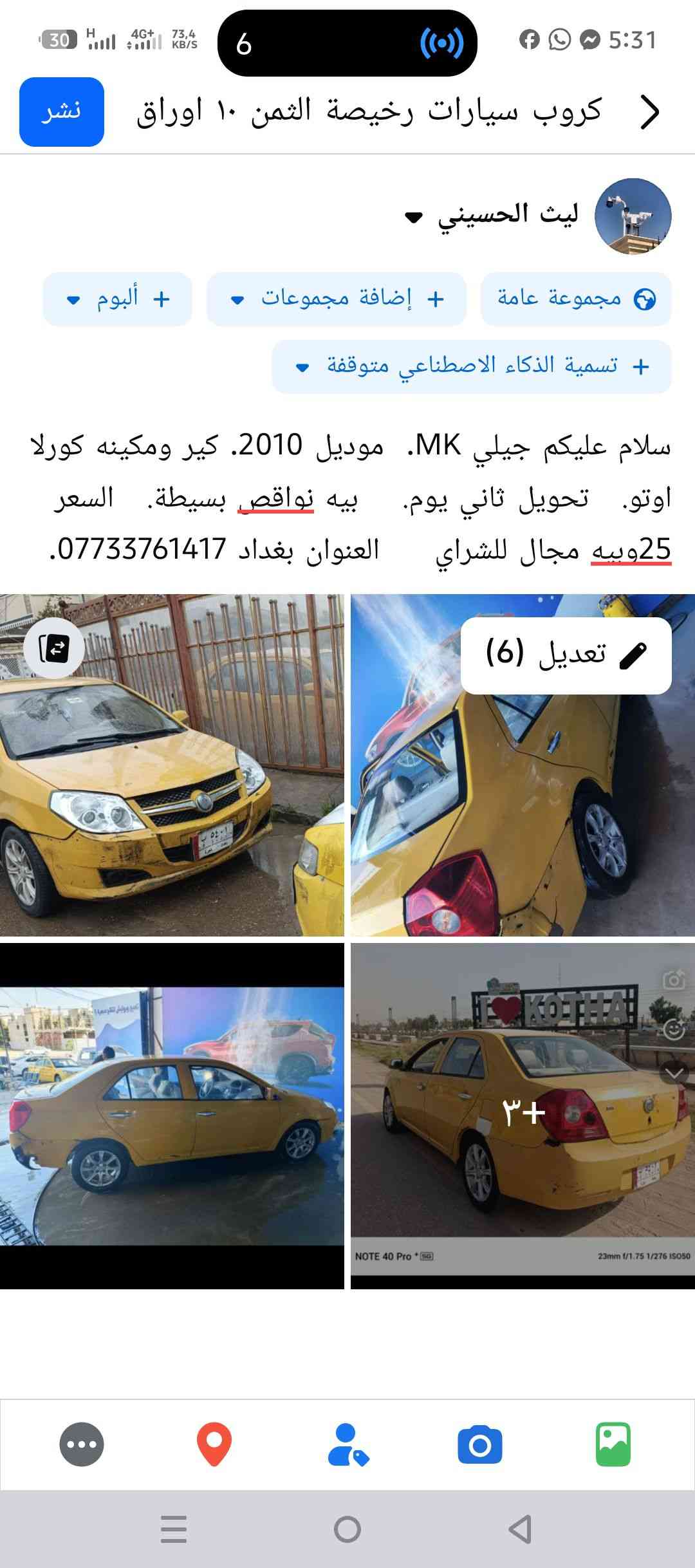Viewport: 695px width, 1568px height.
Task: Open the +٣ more photos tile
Action: click(523, 1116)
